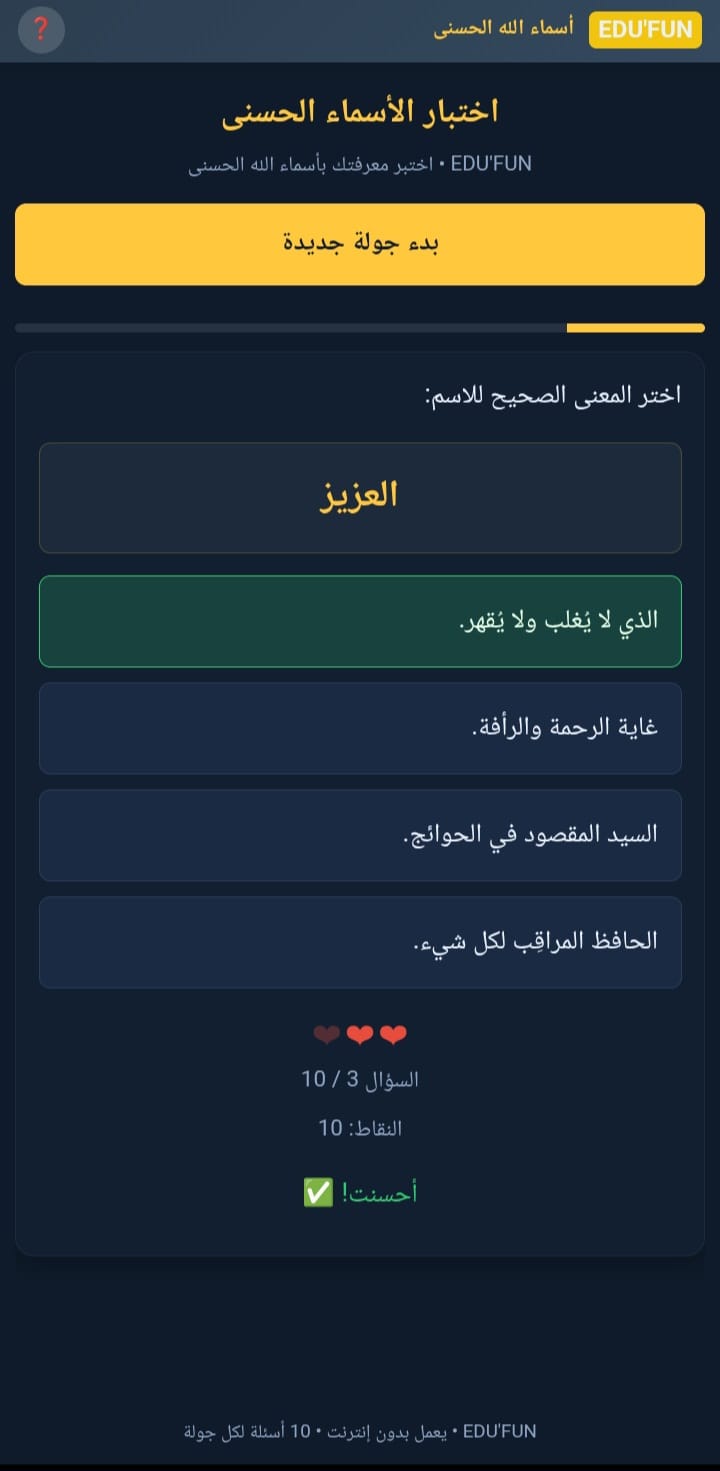Click the quiz title اختبار الأسماء الحسنى
This screenshot has width=720, height=1471.
coord(360,113)
